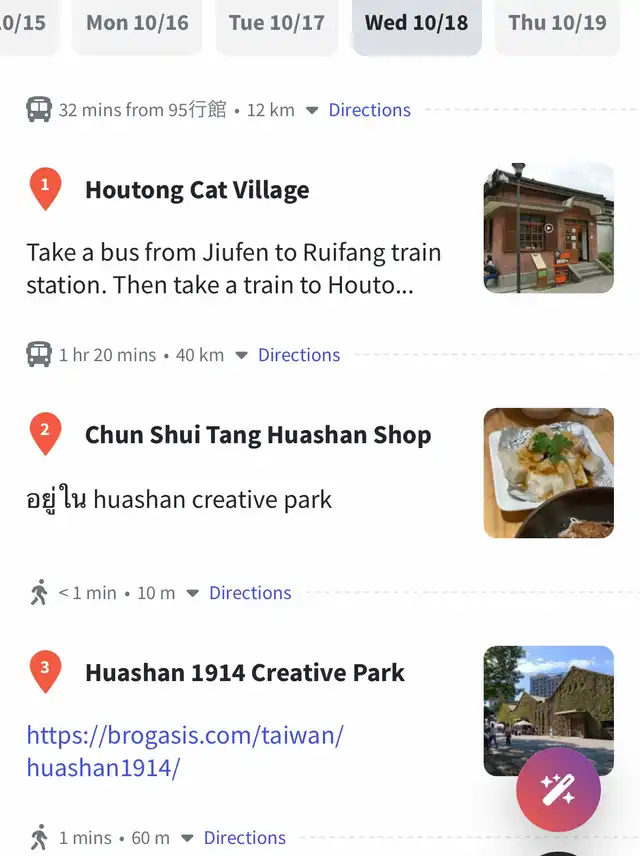
Task: View the Chun Shui Tang food photo
Action: (x=548, y=472)
